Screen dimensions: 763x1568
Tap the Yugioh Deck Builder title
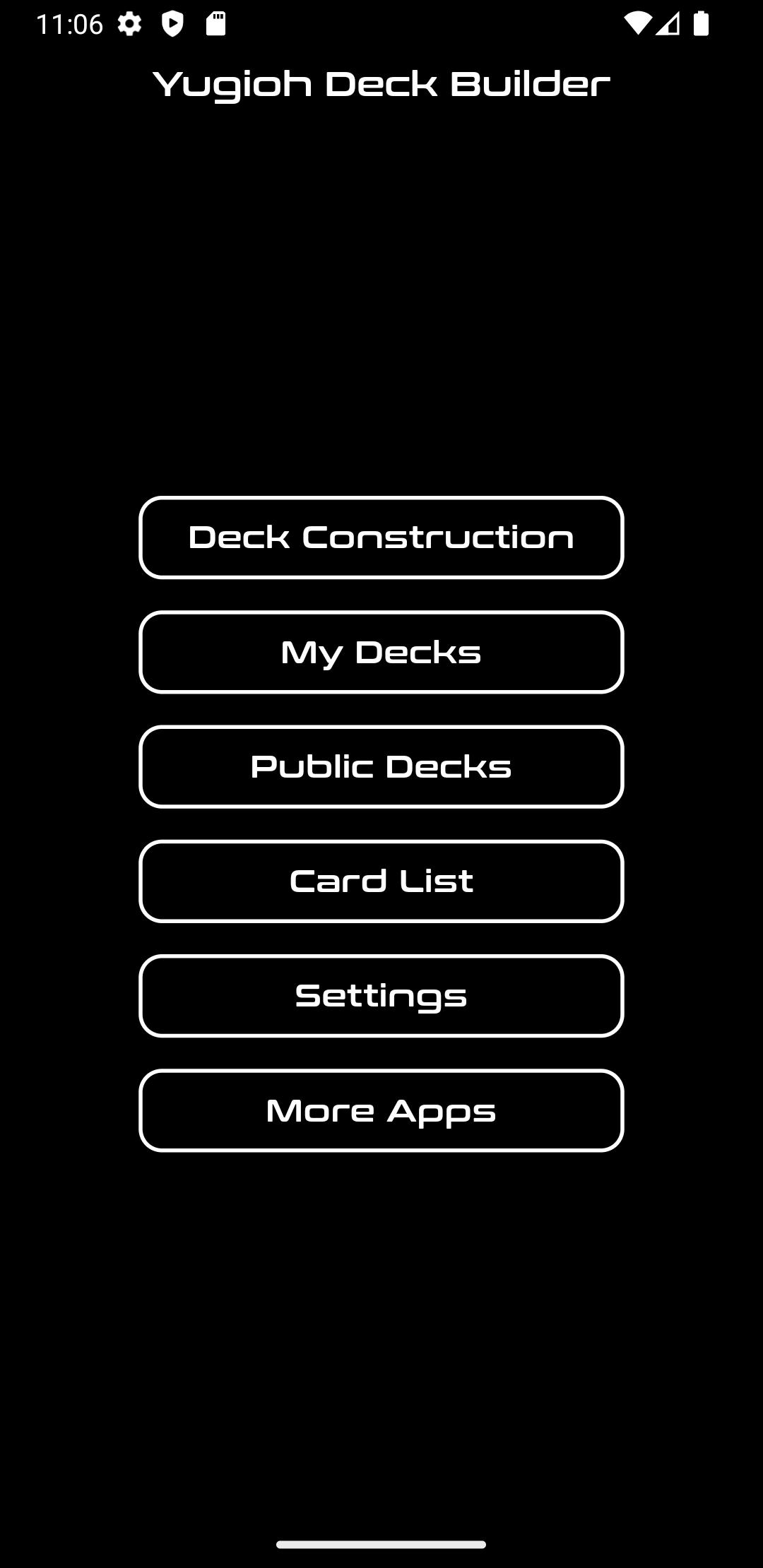pos(381,81)
